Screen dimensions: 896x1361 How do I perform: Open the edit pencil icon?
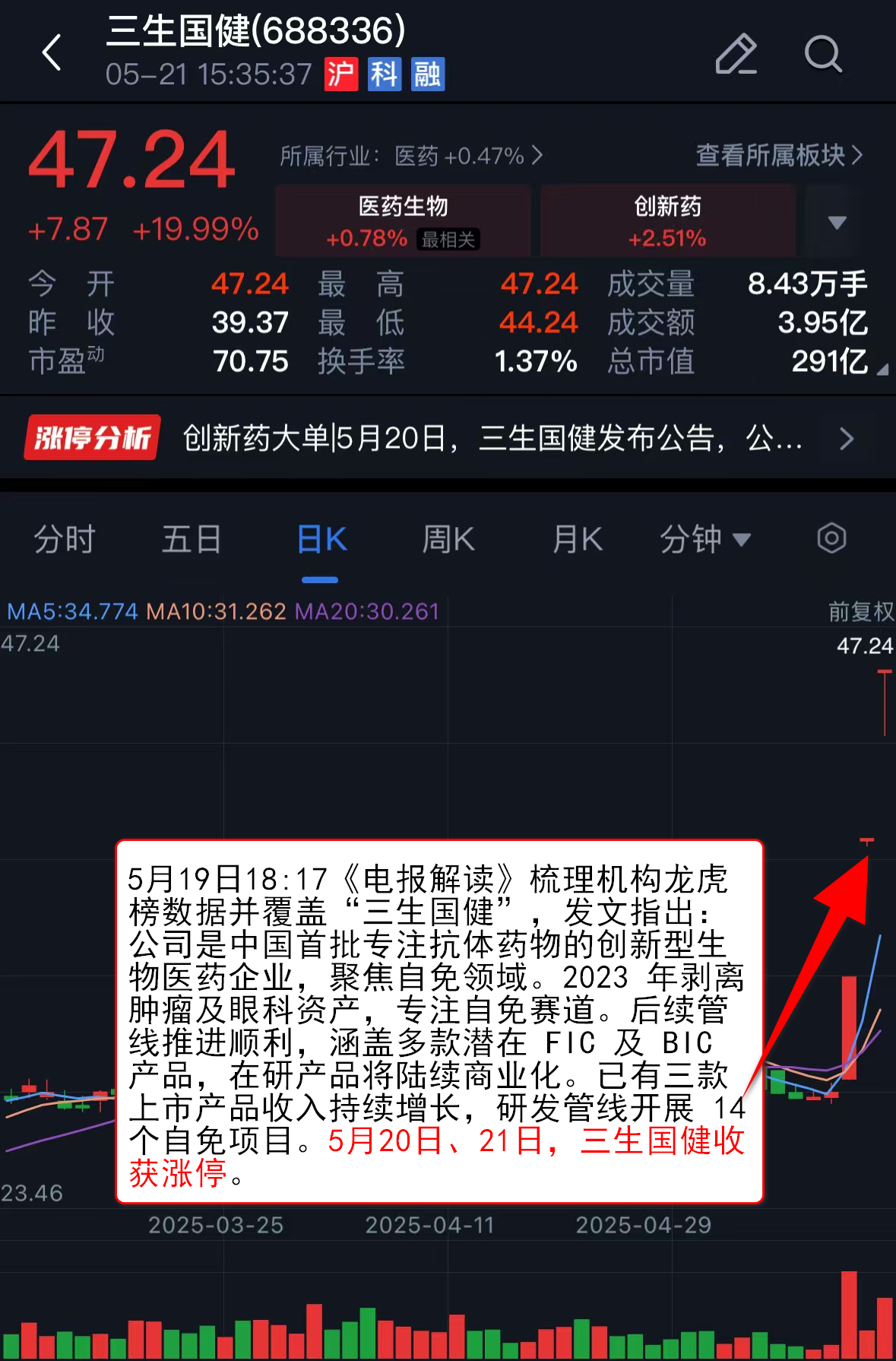[736, 54]
